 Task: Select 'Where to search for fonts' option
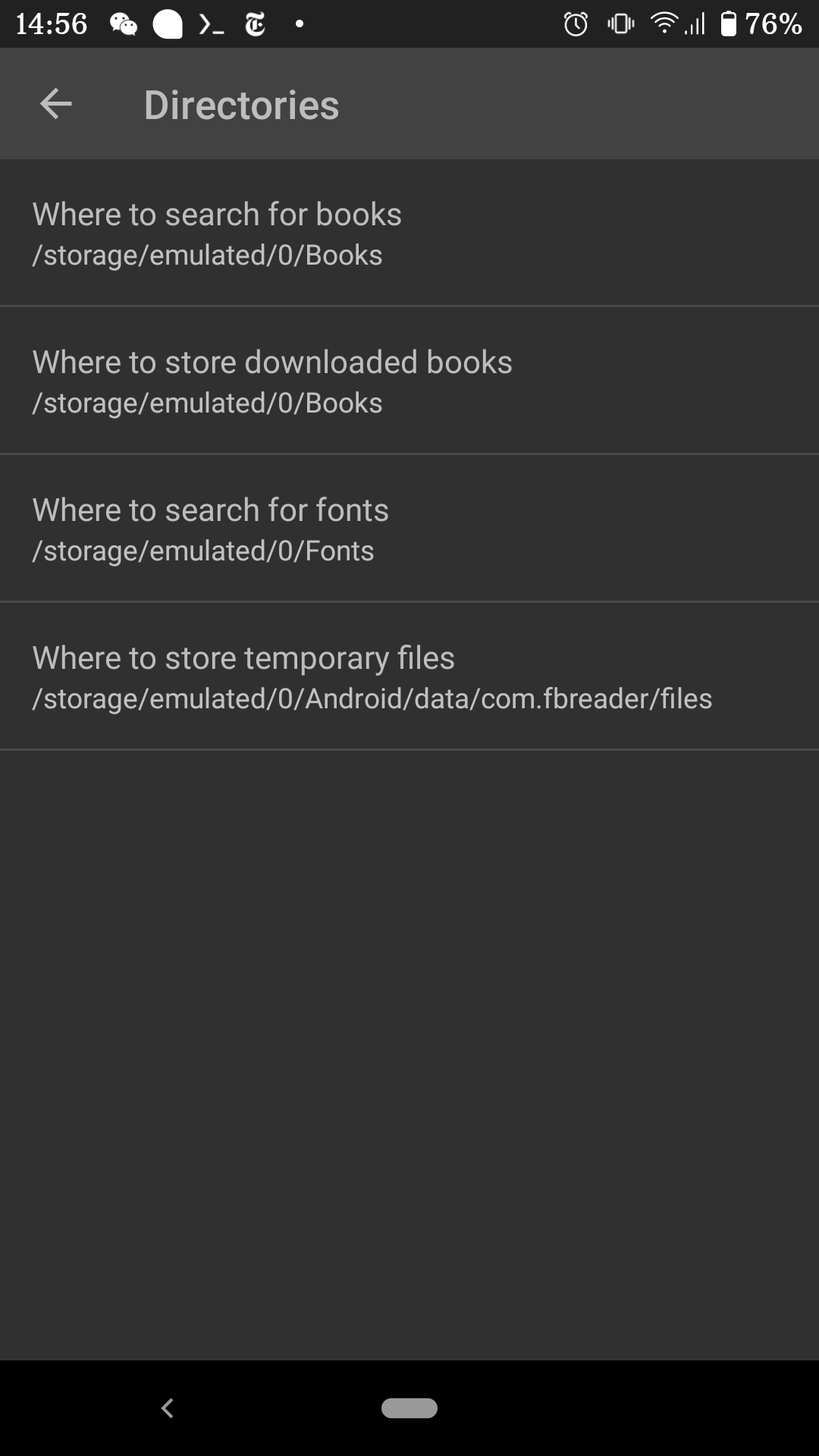(409, 529)
